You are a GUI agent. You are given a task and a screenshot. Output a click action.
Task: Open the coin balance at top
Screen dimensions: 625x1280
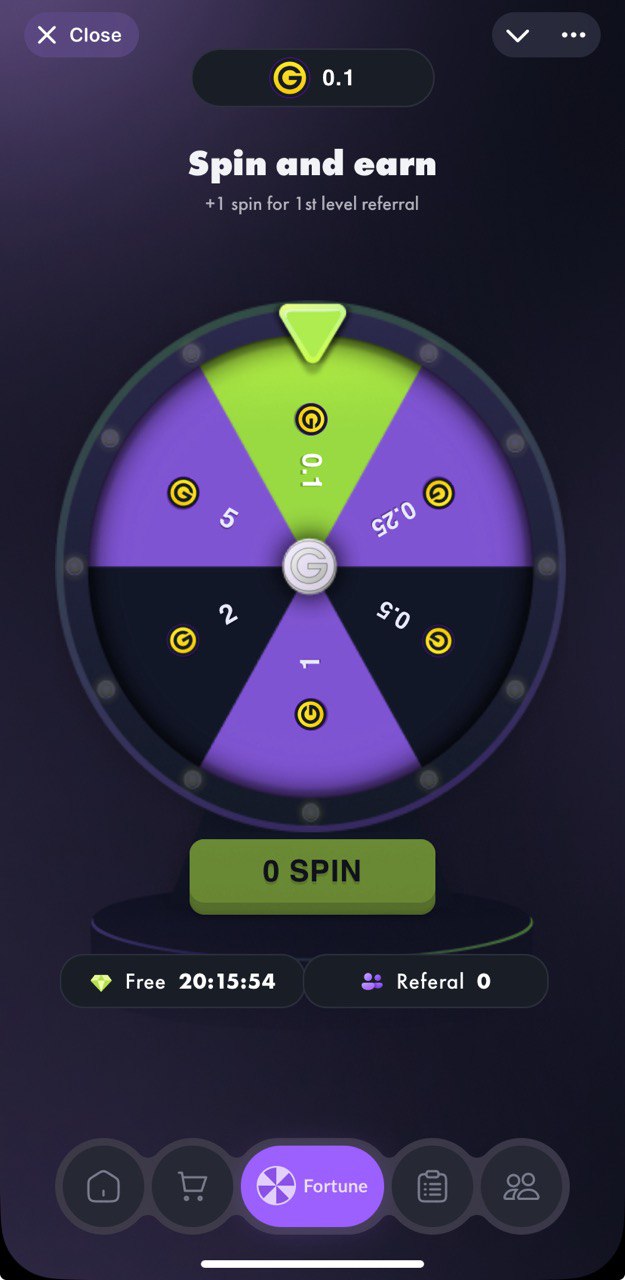(x=313, y=78)
